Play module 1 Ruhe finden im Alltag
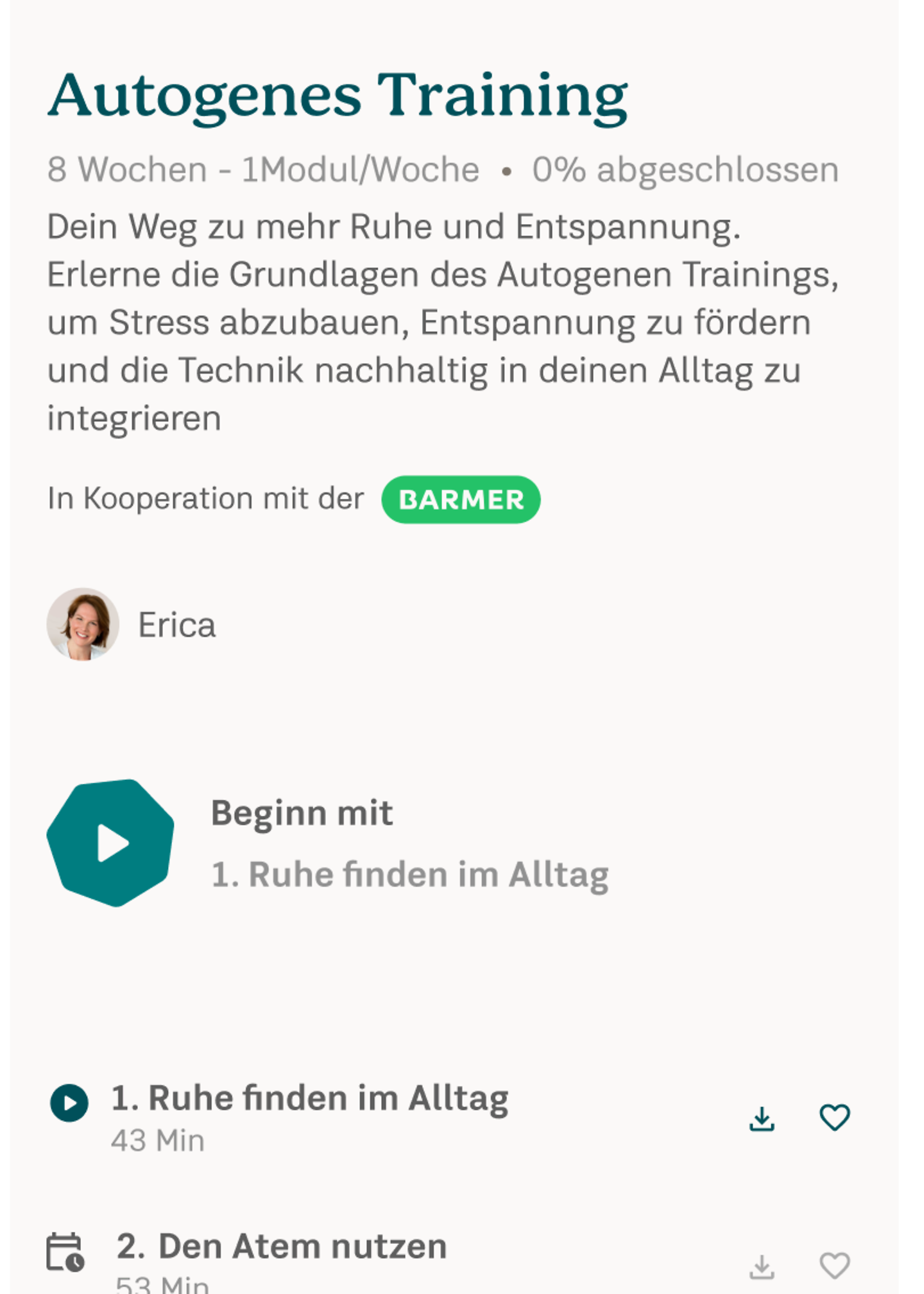This screenshot has height=1294, width=924. (x=69, y=1103)
